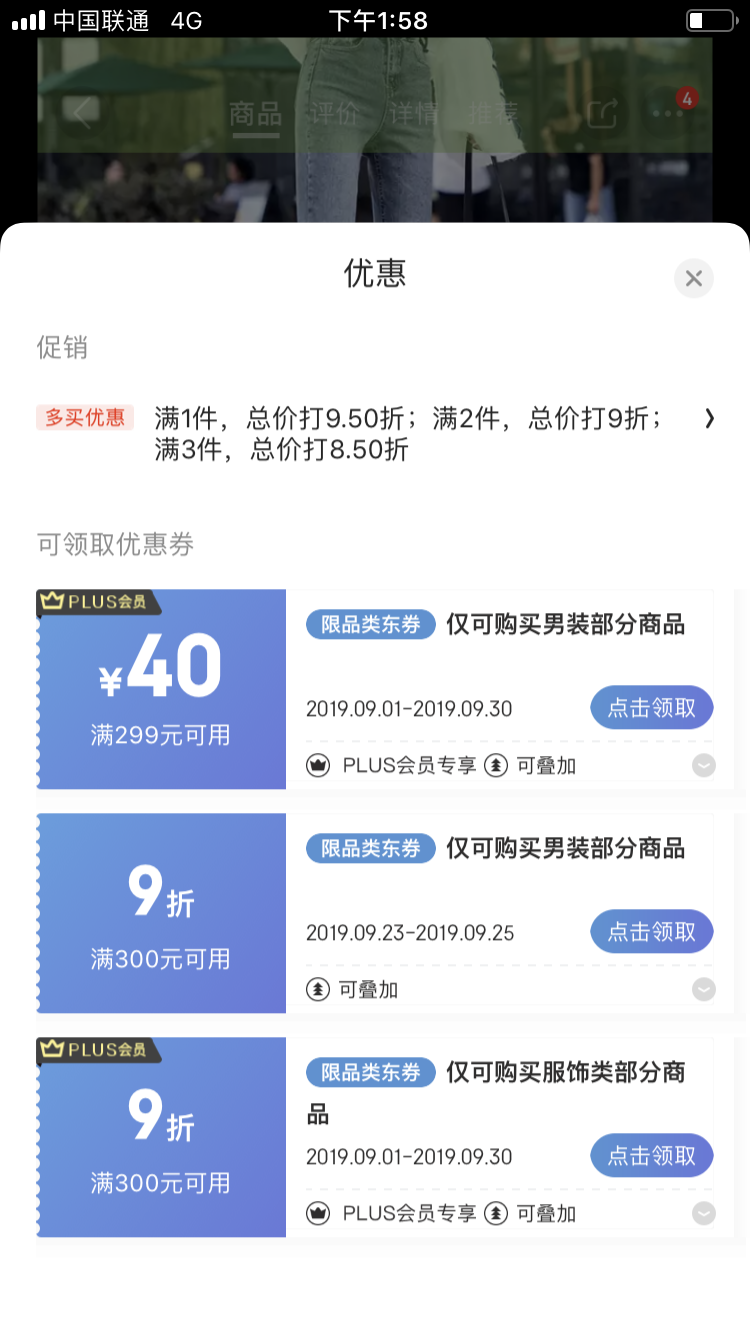Image resolution: width=750 pixels, height=1334 pixels.
Task: Click the share icon above the coupon panel
Action: (601, 113)
